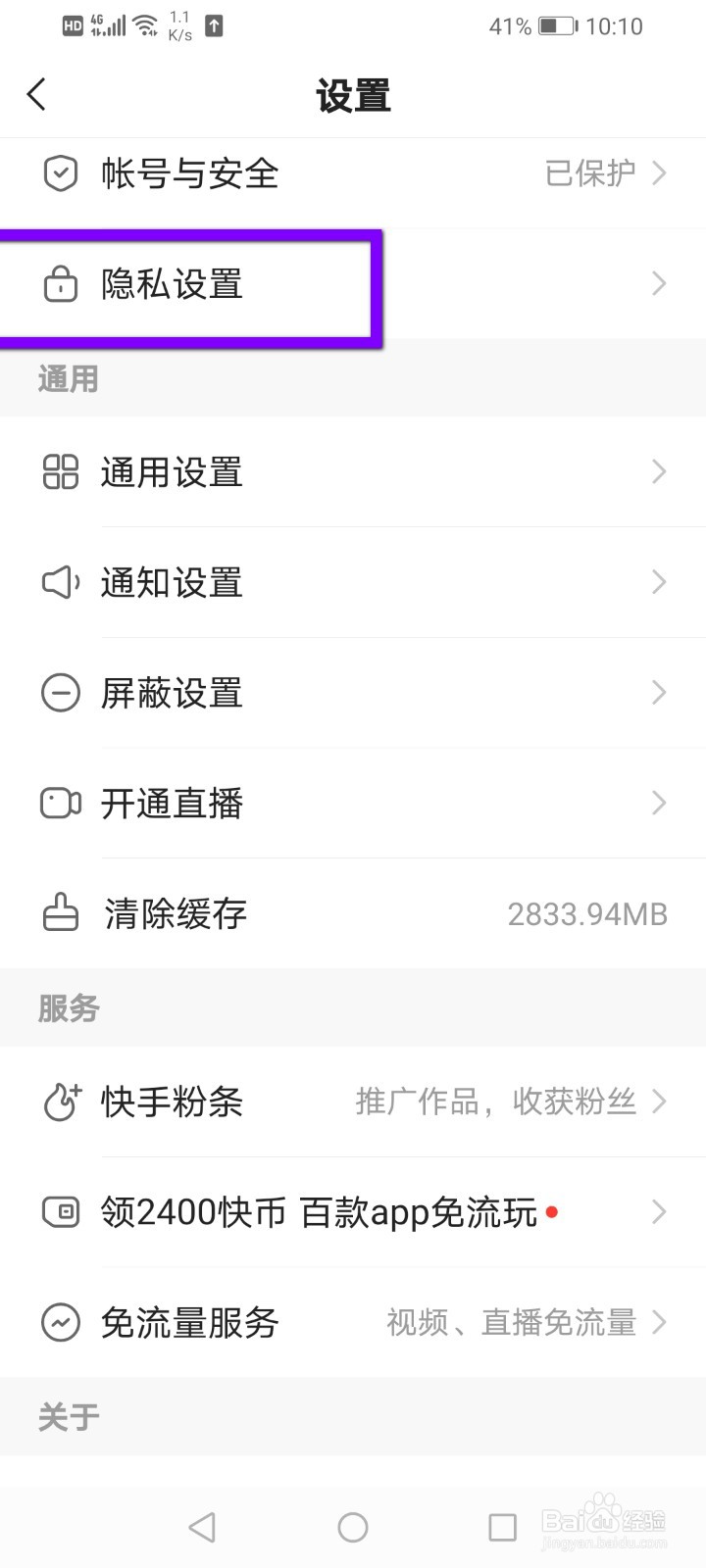Select 开通直播
The image size is (706, 1568).
point(353,804)
